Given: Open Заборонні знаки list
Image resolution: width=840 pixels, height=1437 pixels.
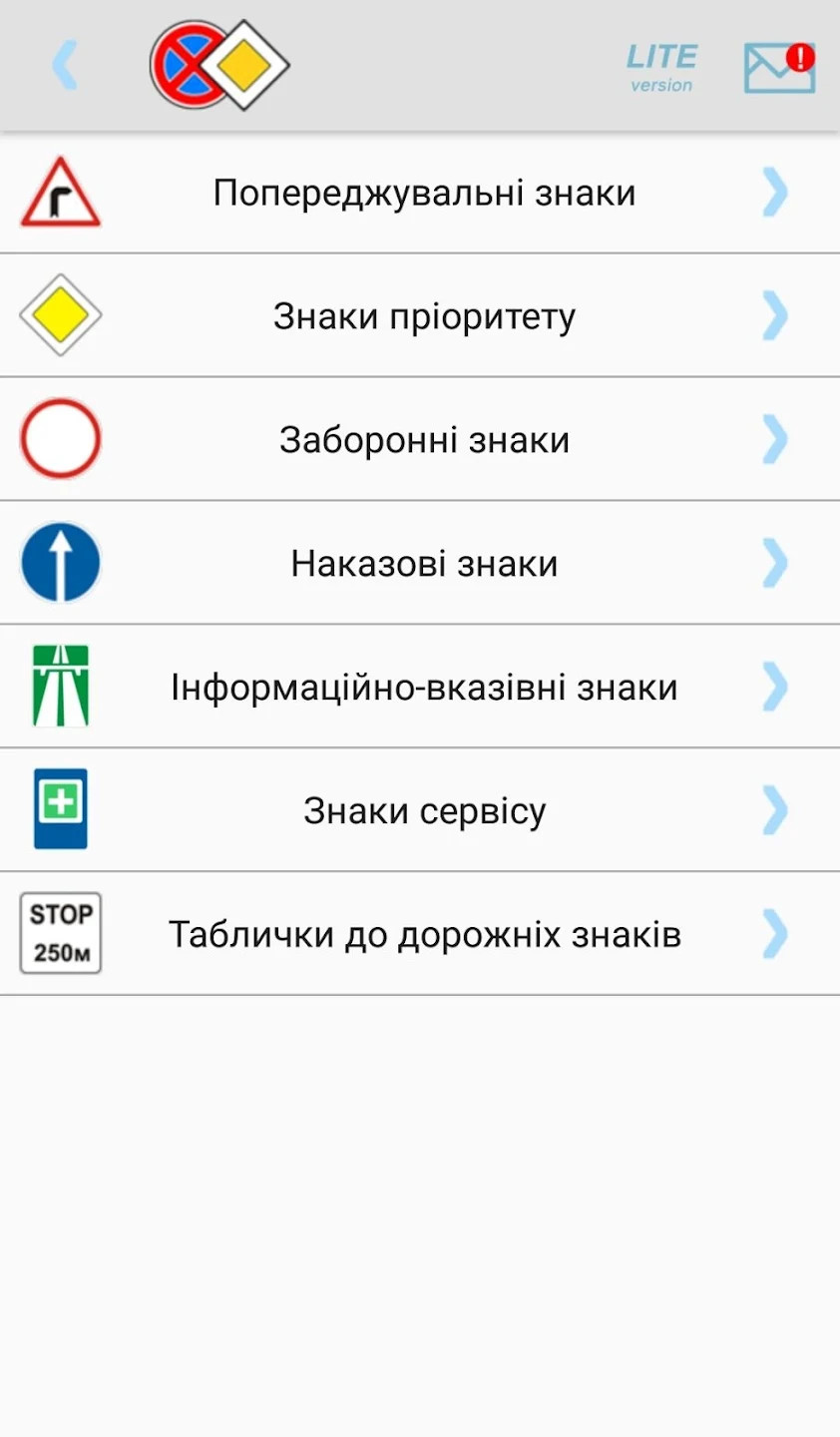Looking at the screenshot, I should (424, 440).
